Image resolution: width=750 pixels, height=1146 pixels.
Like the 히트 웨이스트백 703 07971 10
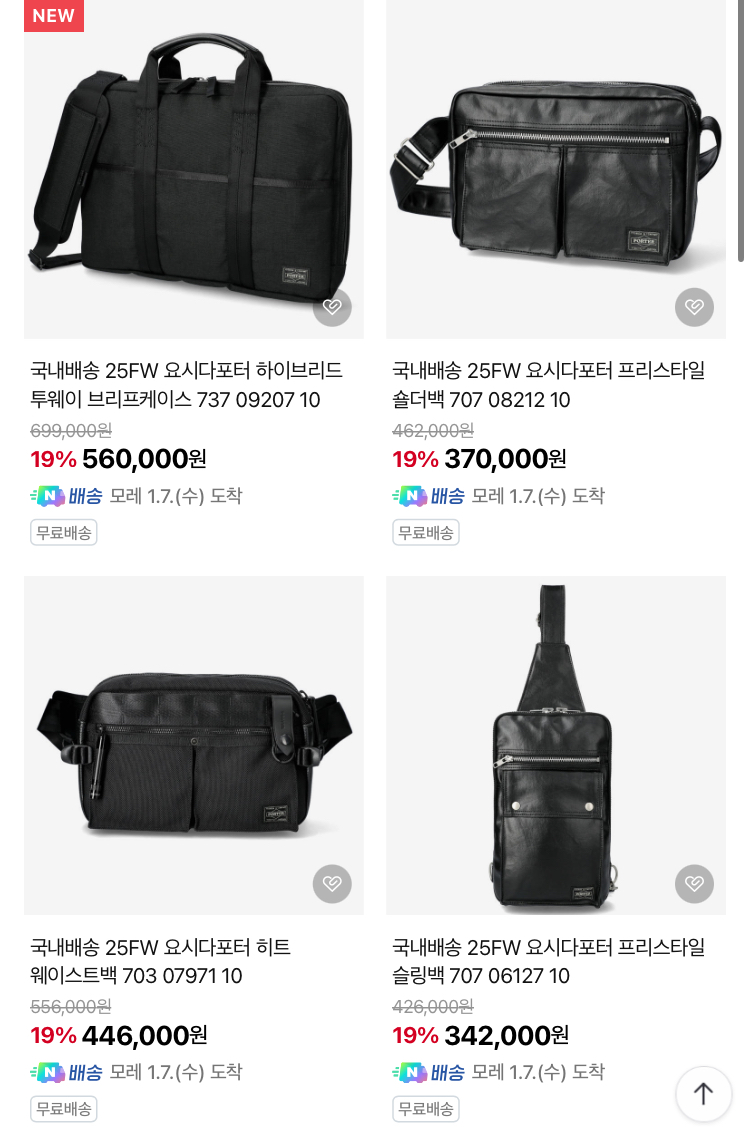(332, 884)
